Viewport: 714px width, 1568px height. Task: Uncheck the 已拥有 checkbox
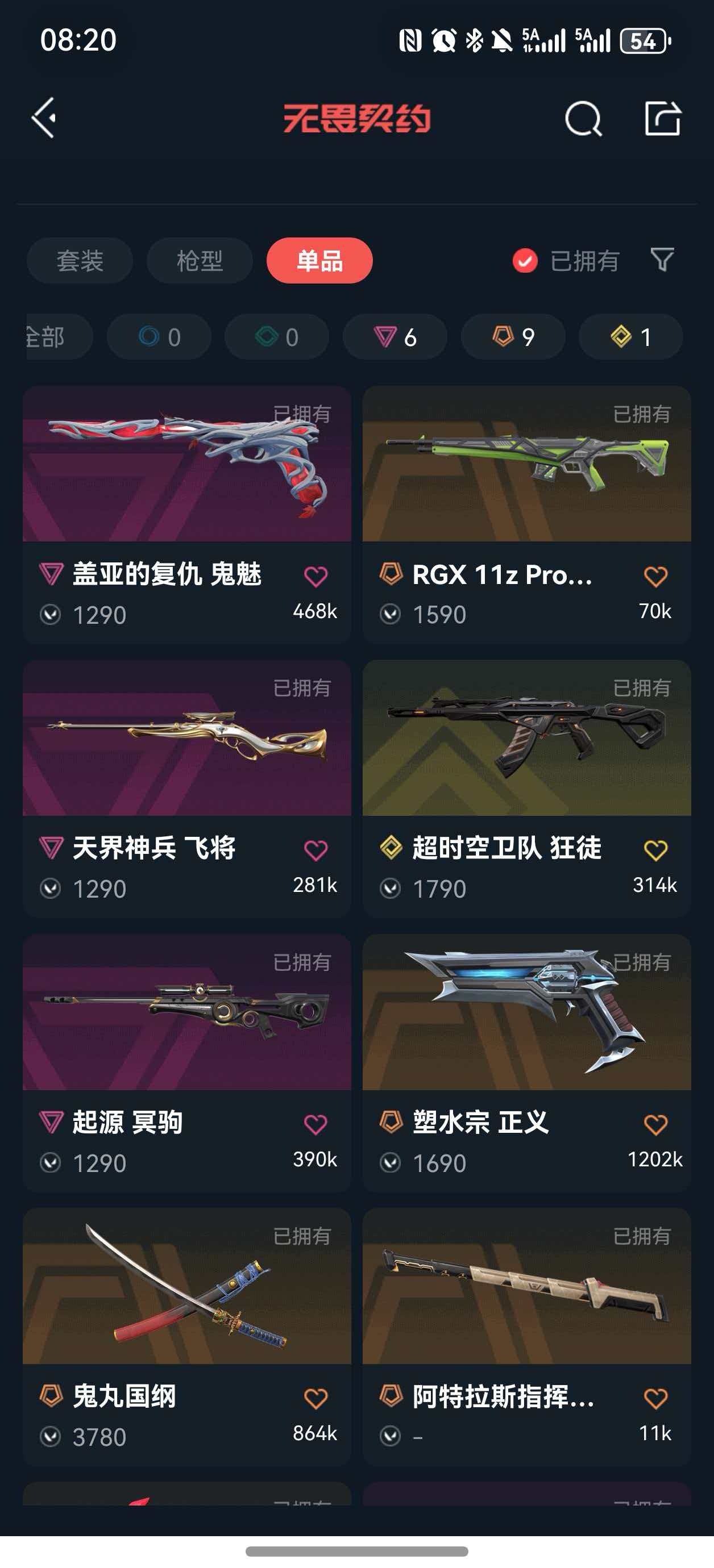click(x=525, y=261)
